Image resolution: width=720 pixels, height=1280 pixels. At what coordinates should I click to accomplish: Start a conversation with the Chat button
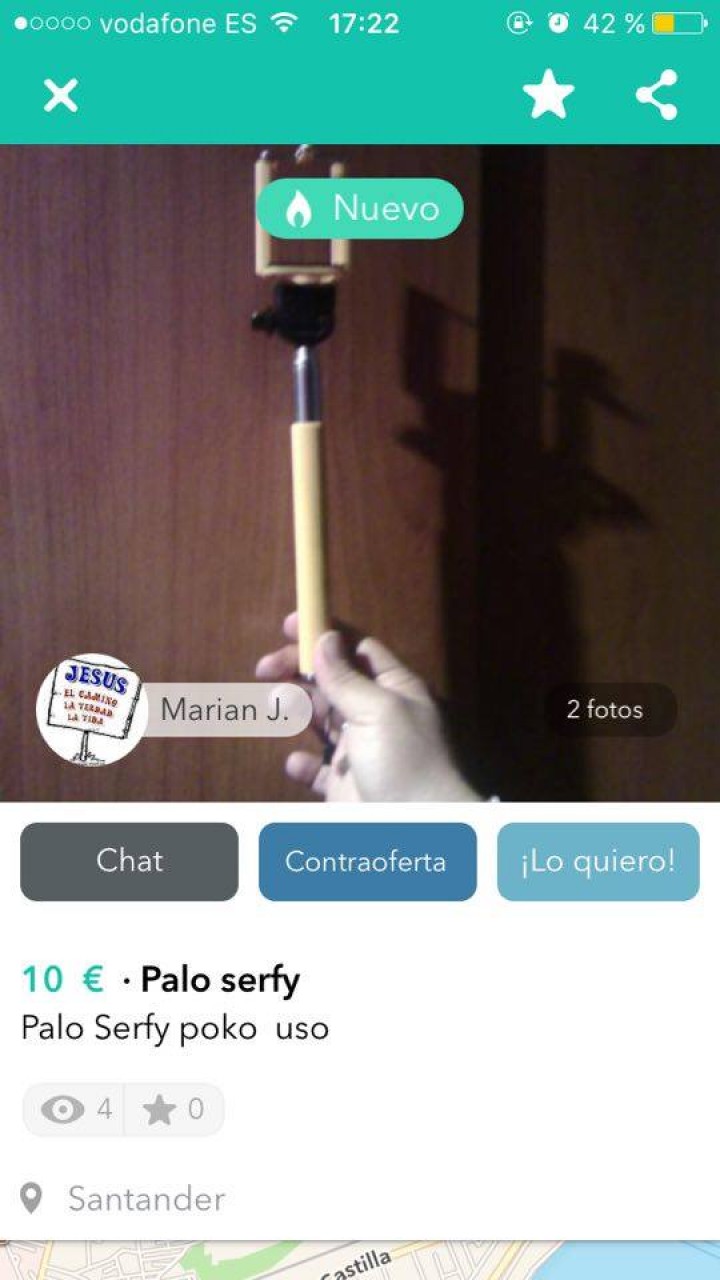129,861
